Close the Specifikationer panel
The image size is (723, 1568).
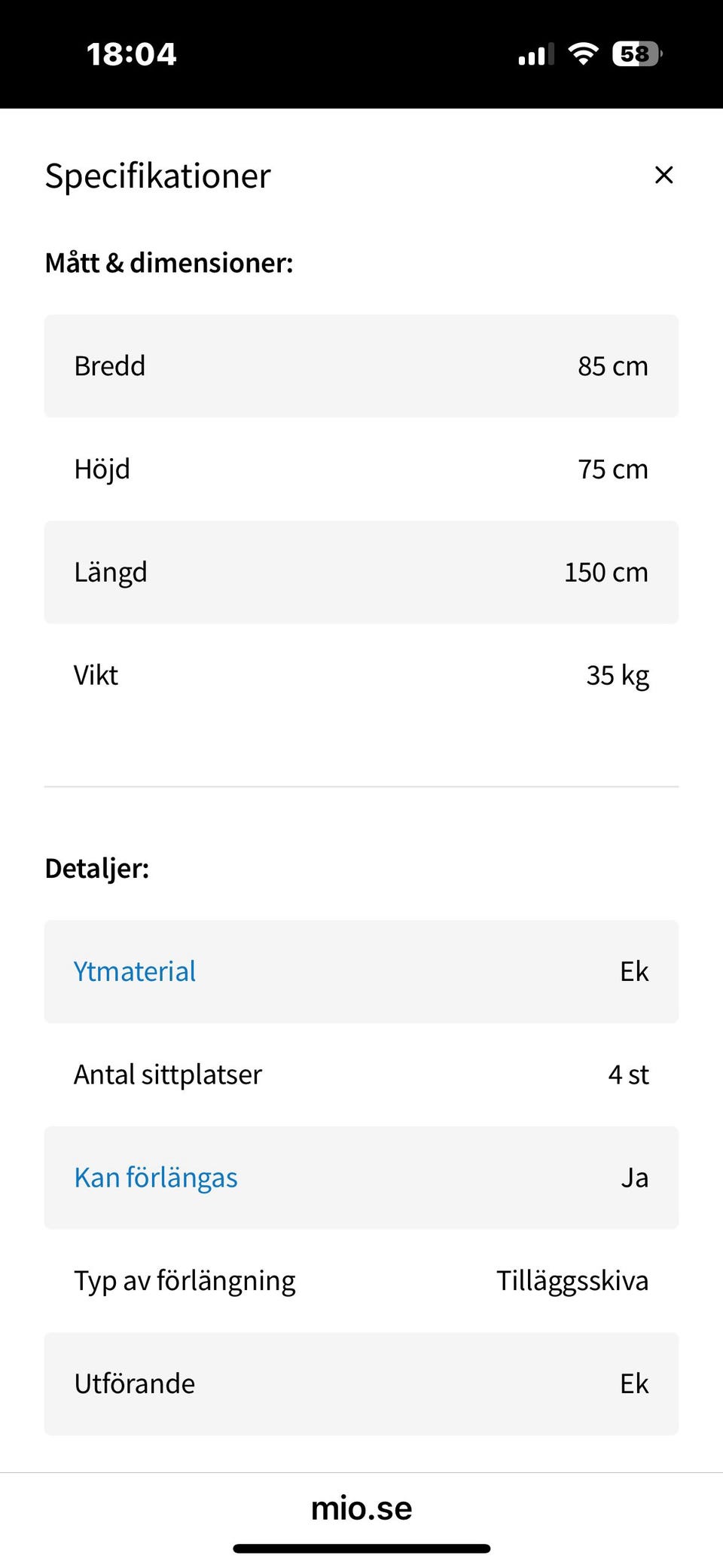point(664,175)
